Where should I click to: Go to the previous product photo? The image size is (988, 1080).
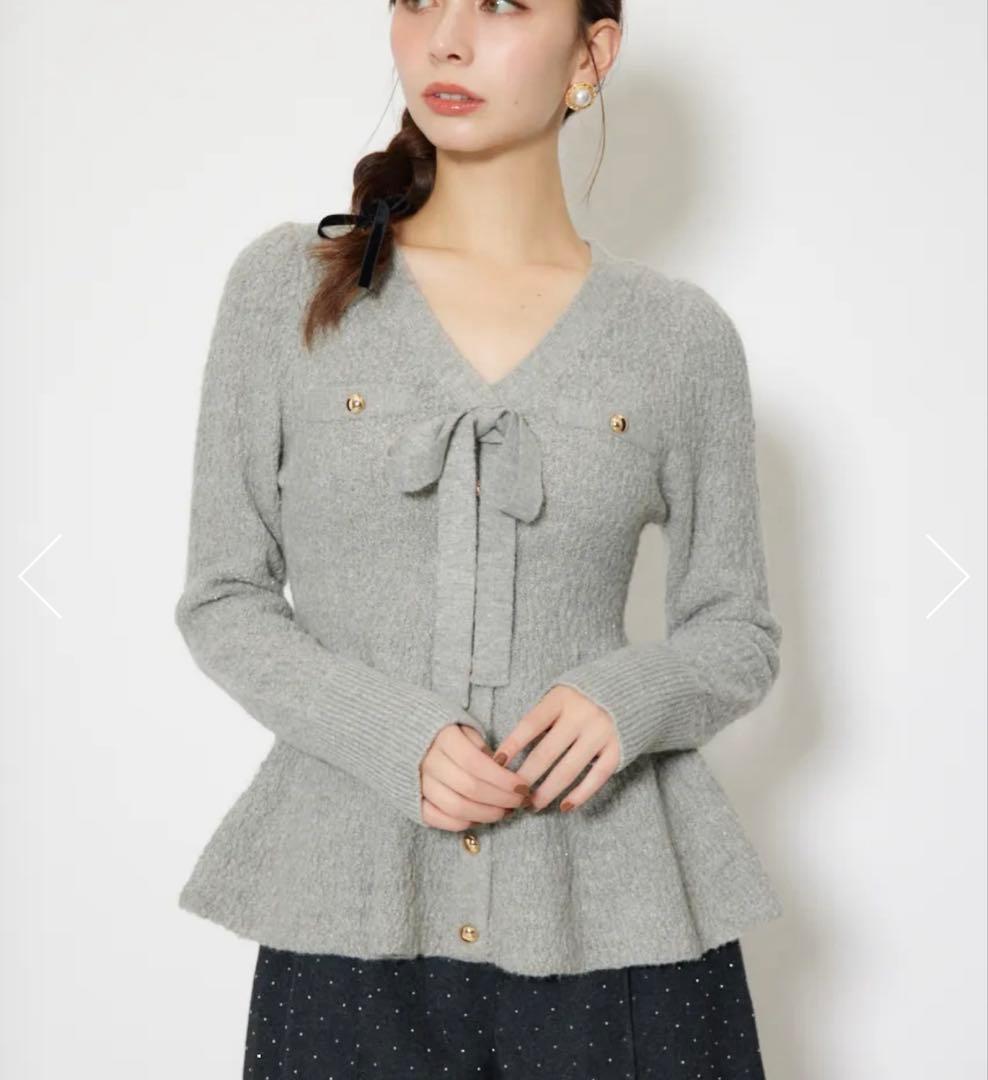click(x=40, y=576)
